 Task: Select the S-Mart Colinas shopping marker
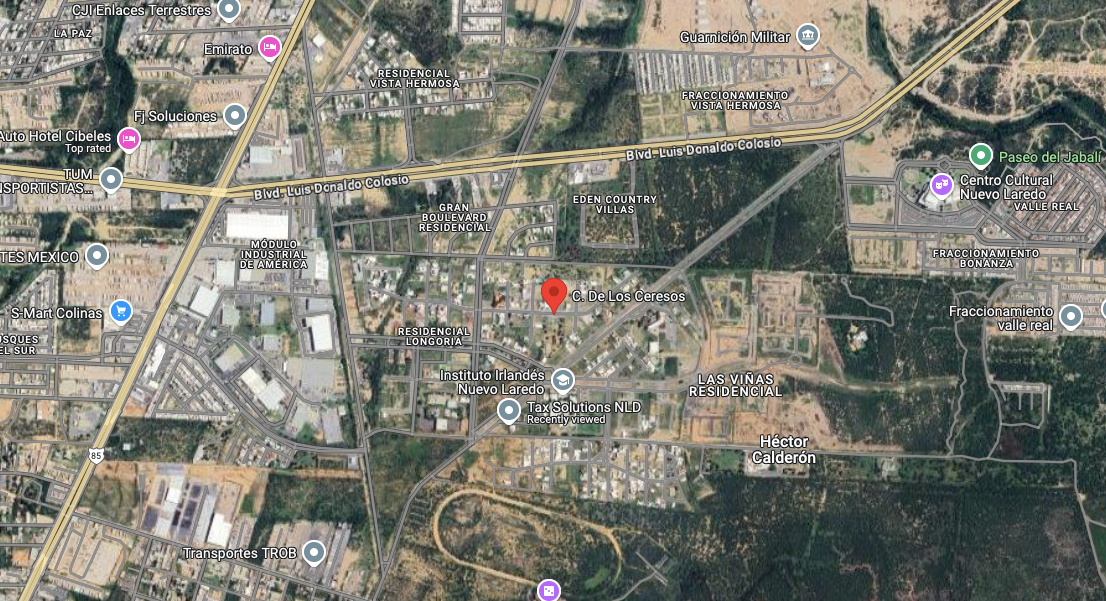pos(121,312)
